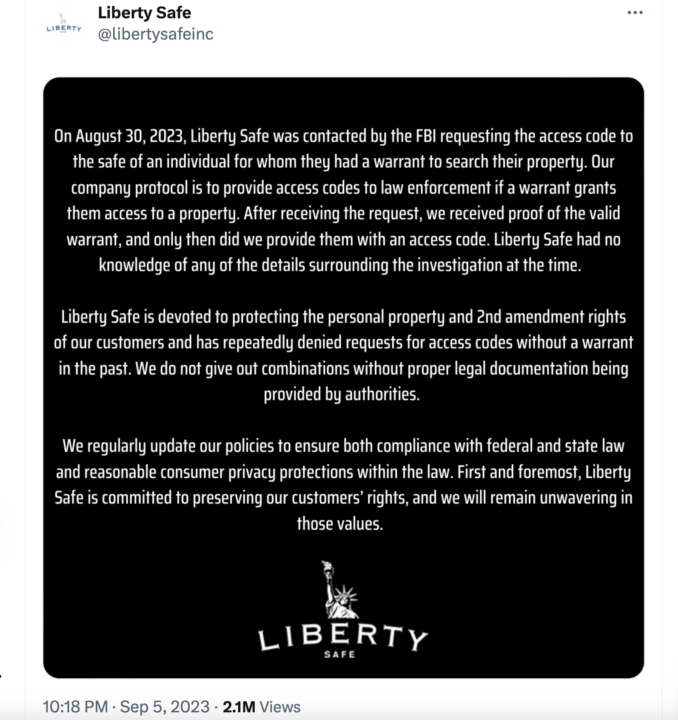Open the tweet's overflow menu
678x720 pixels.
[636, 13]
